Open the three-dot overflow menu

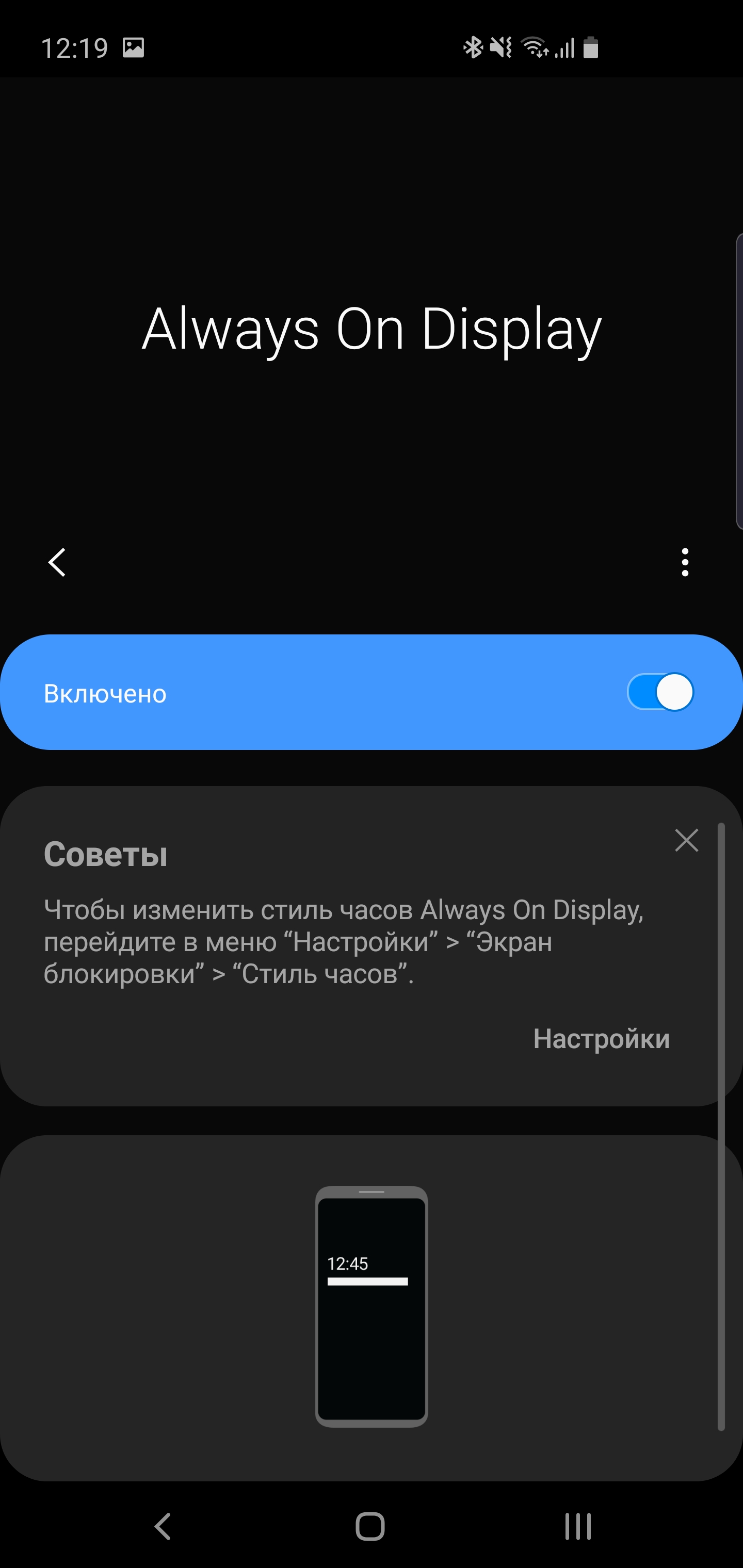click(x=685, y=562)
